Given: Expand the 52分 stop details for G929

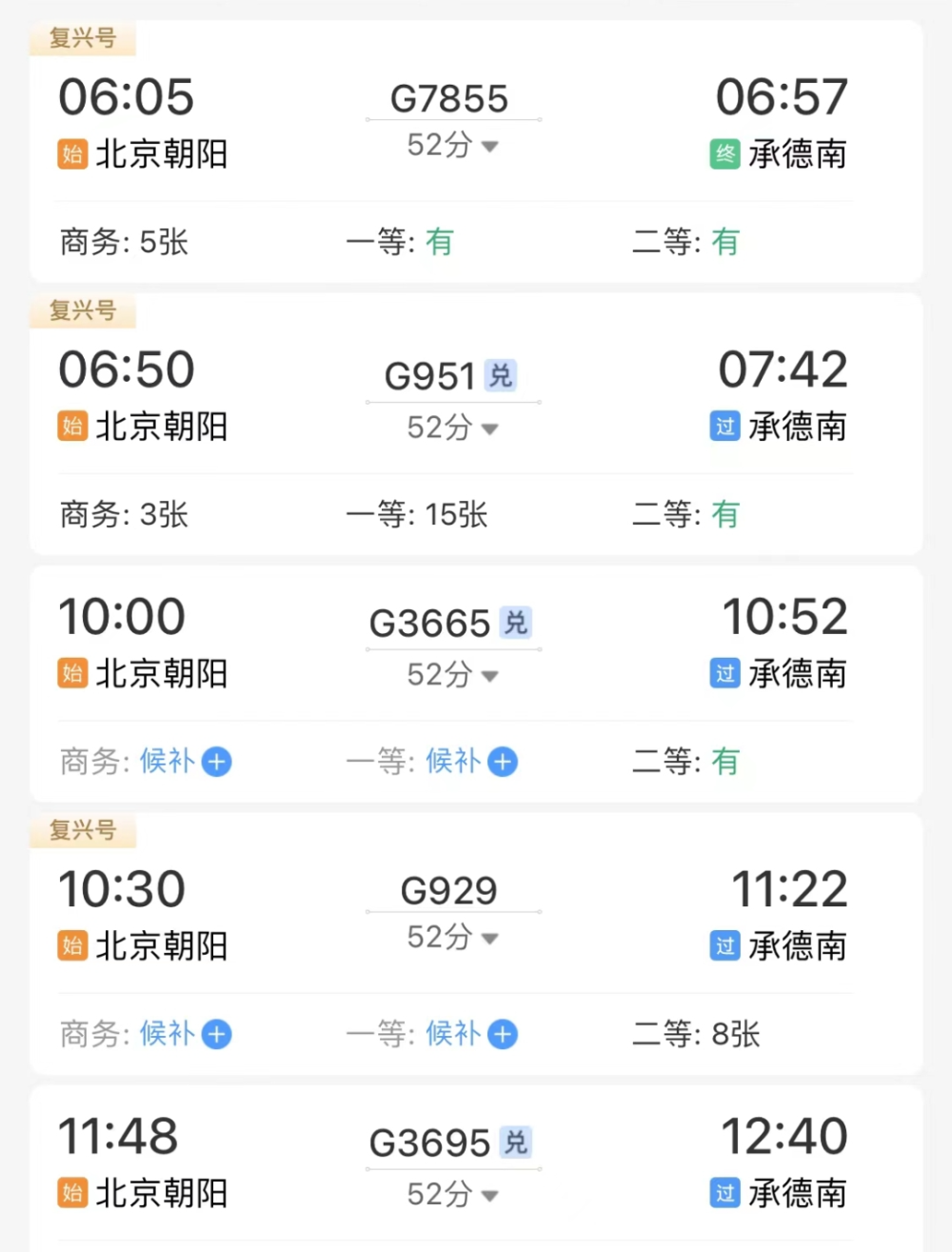Looking at the screenshot, I should pos(453,938).
